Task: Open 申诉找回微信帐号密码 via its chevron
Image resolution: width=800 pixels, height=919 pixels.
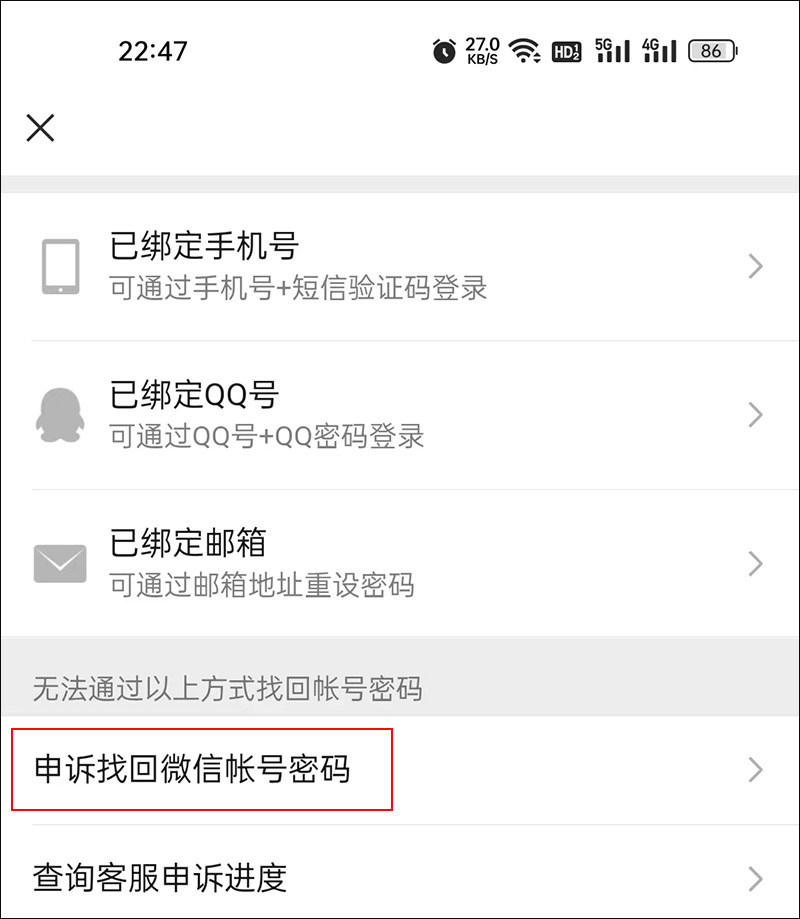Action: pyautogui.click(x=756, y=769)
